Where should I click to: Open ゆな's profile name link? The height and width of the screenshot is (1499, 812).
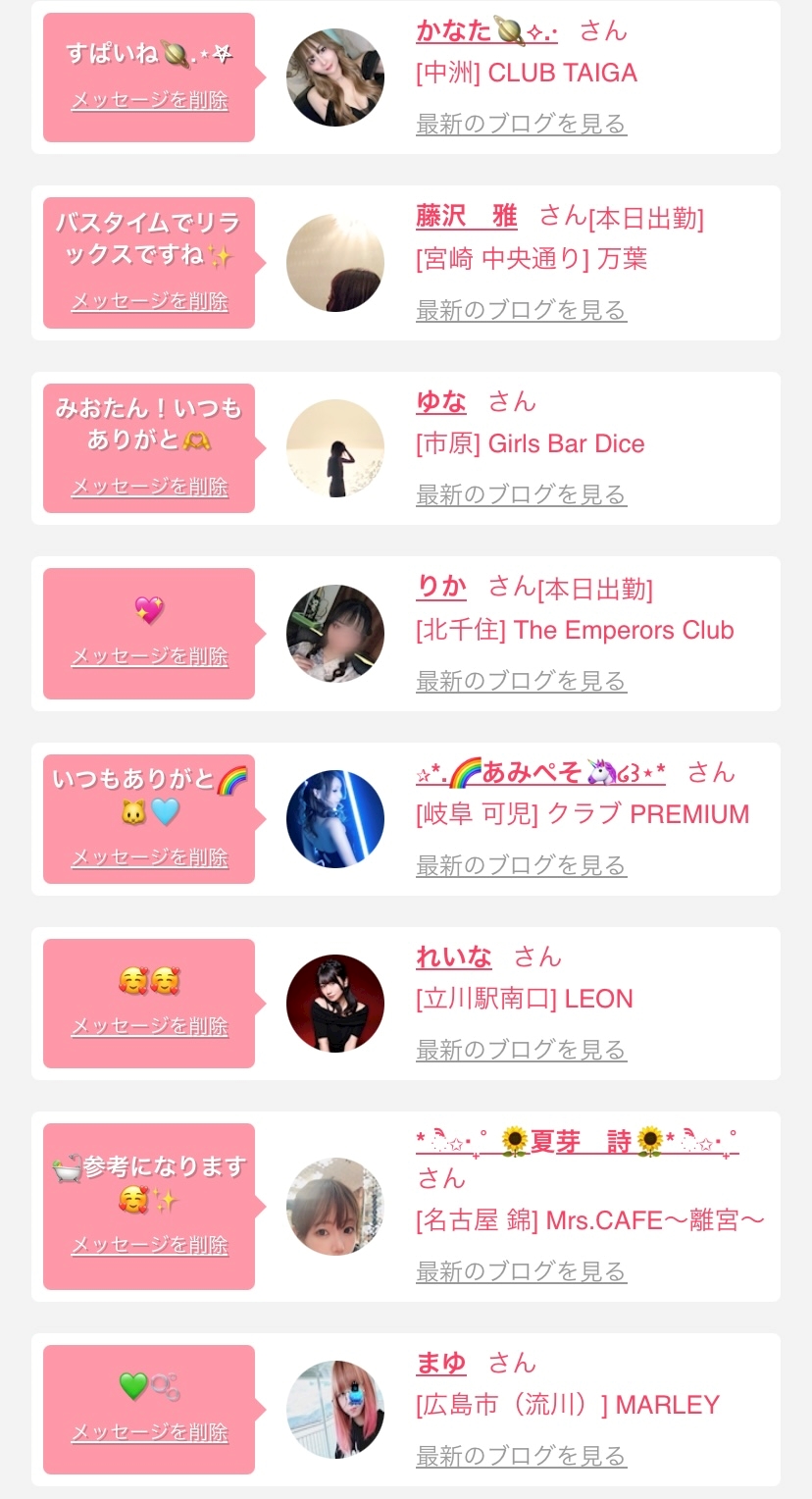click(x=441, y=402)
